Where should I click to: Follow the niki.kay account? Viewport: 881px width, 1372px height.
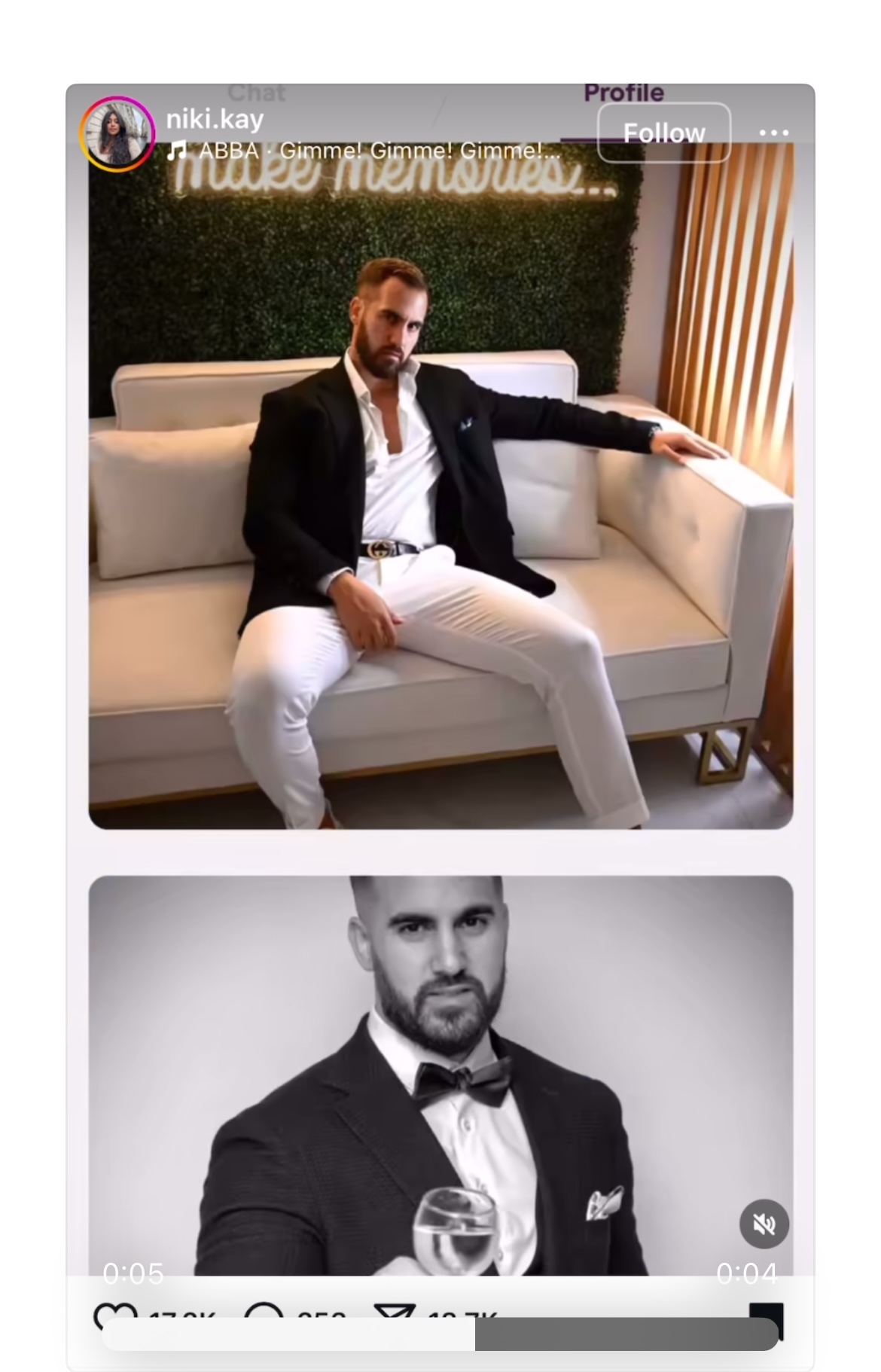click(663, 133)
